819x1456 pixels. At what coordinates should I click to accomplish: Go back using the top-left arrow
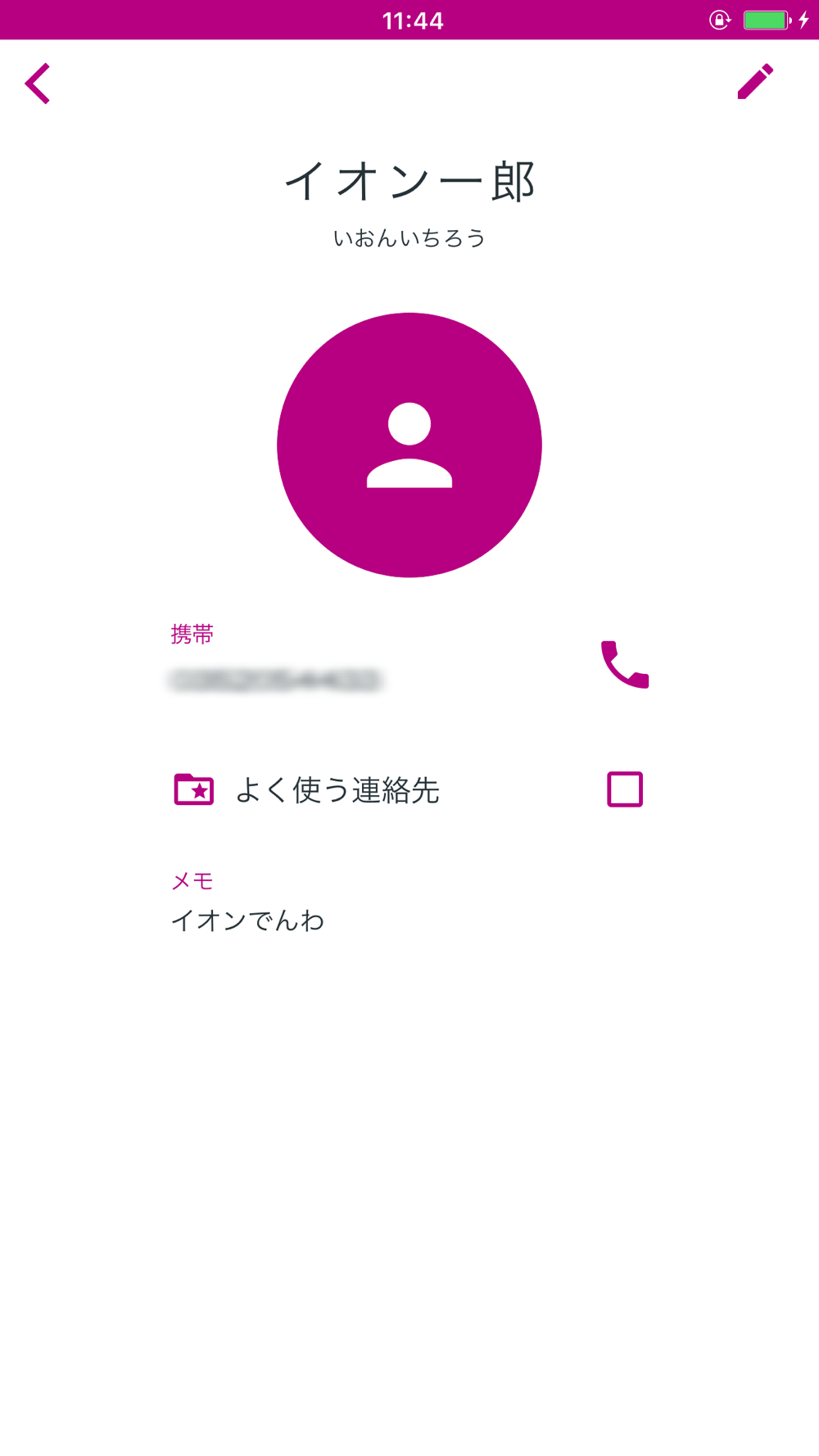tap(38, 84)
